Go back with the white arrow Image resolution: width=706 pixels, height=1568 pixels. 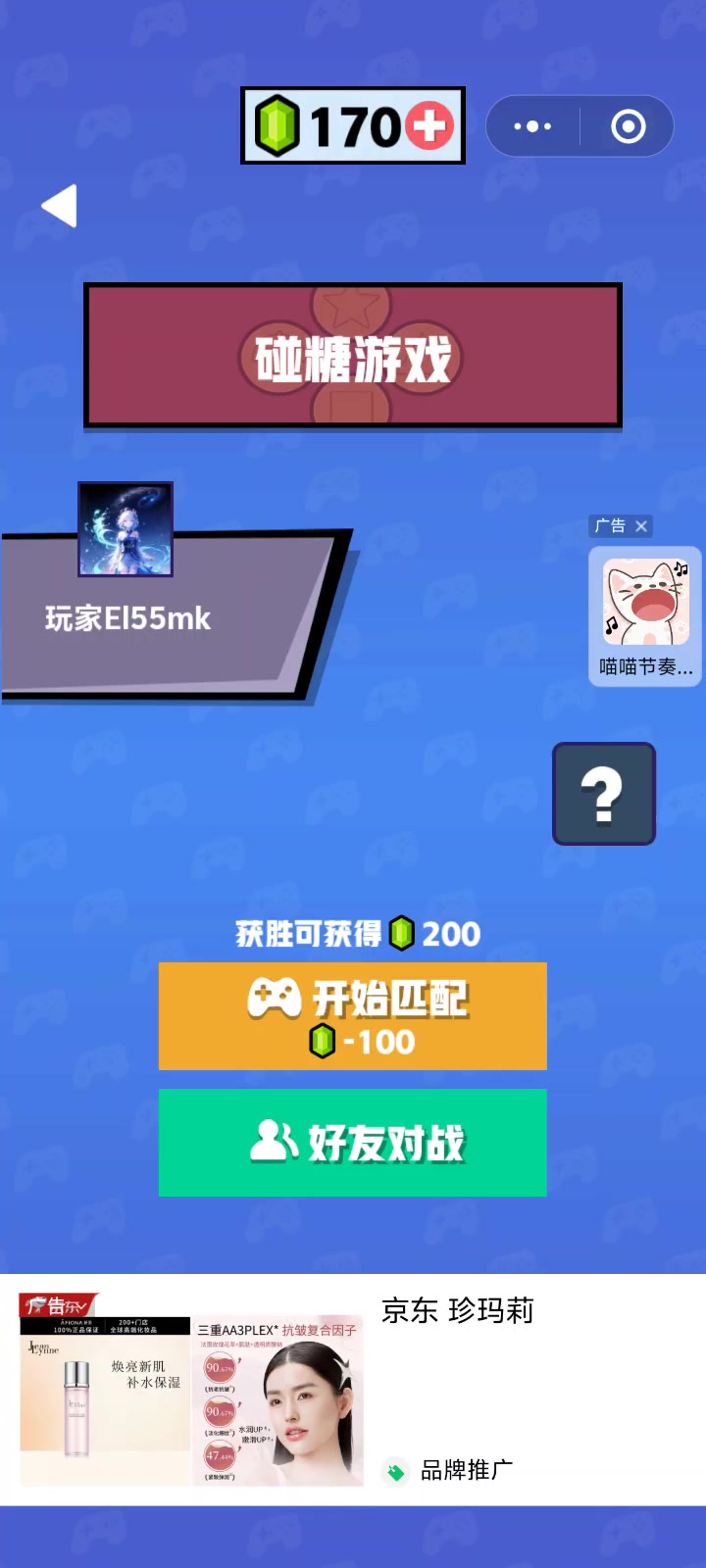pyautogui.click(x=59, y=206)
